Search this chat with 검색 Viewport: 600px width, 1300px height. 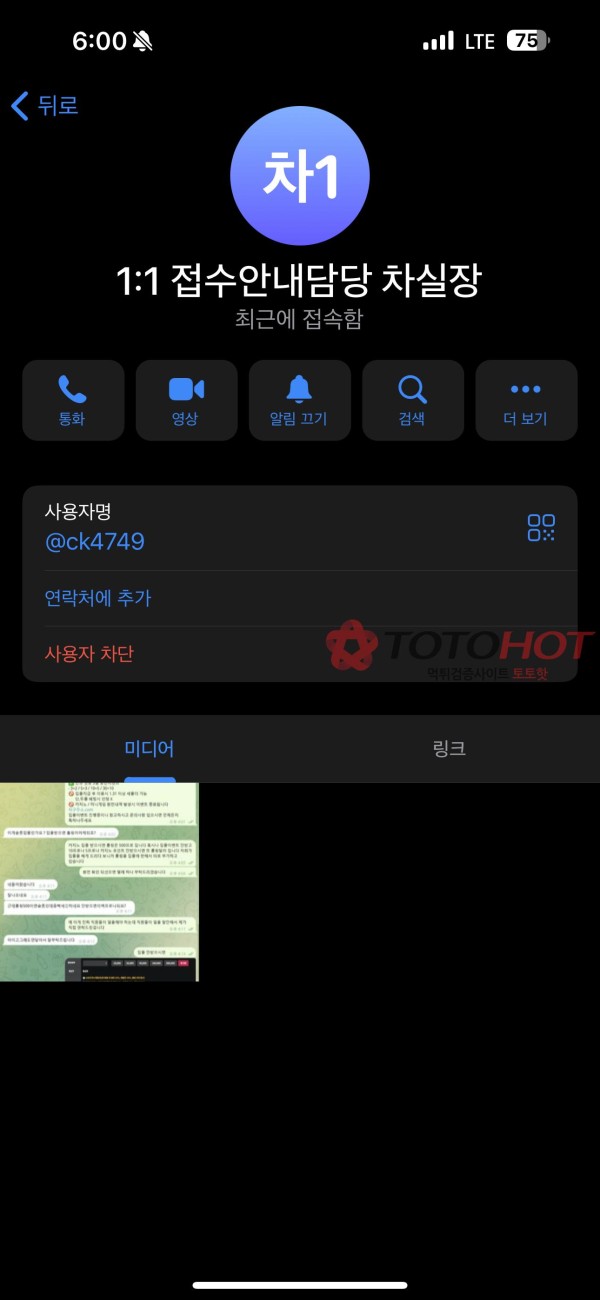coord(412,400)
